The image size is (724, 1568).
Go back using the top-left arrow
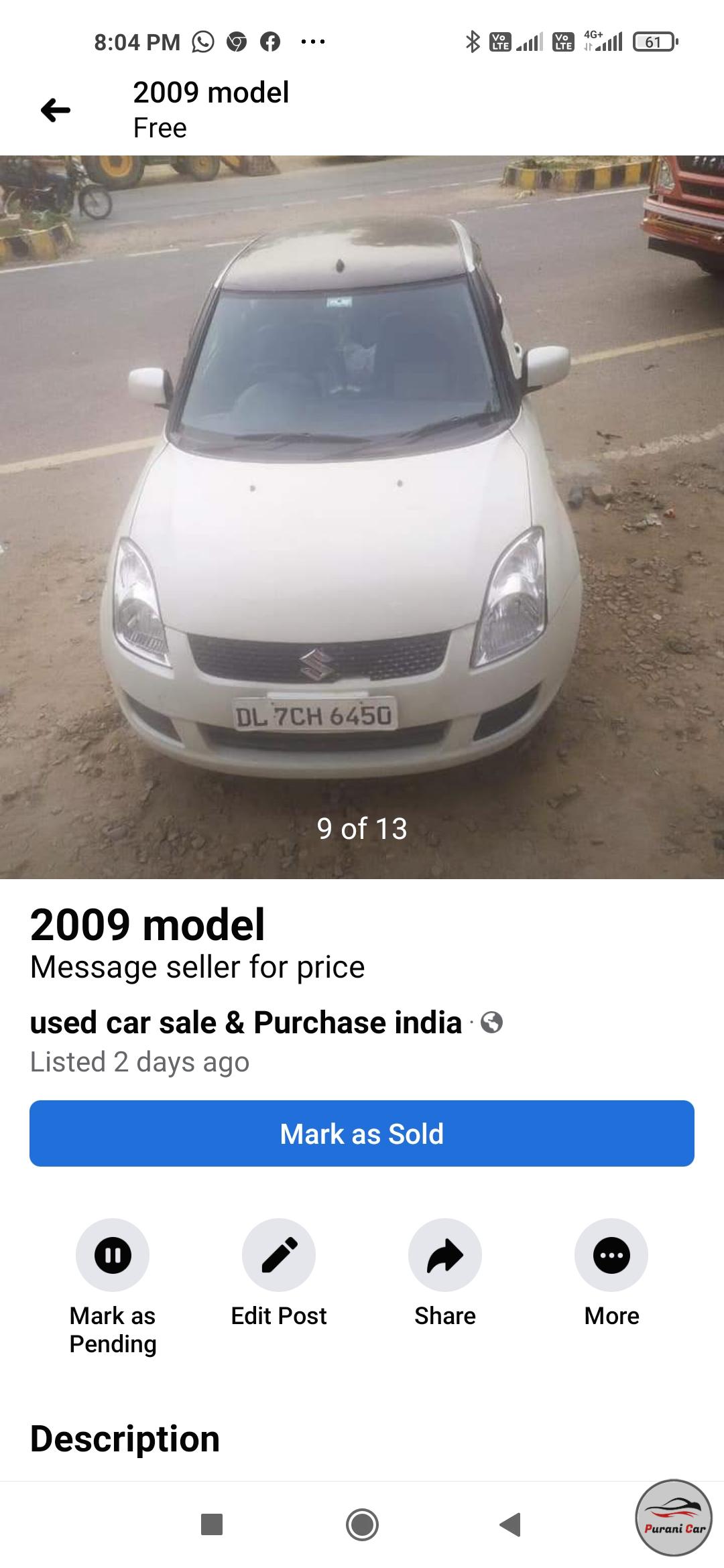[x=56, y=110]
